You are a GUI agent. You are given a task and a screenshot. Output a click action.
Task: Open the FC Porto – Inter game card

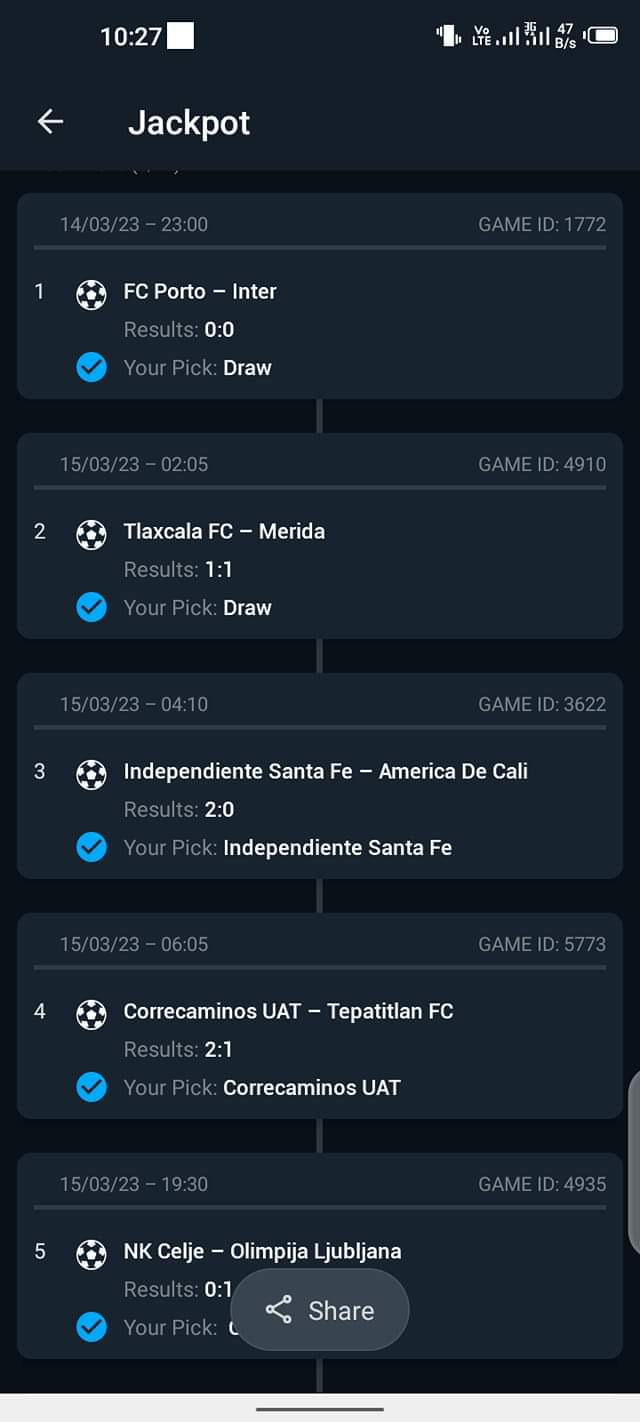pyautogui.click(x=320, y=296)
